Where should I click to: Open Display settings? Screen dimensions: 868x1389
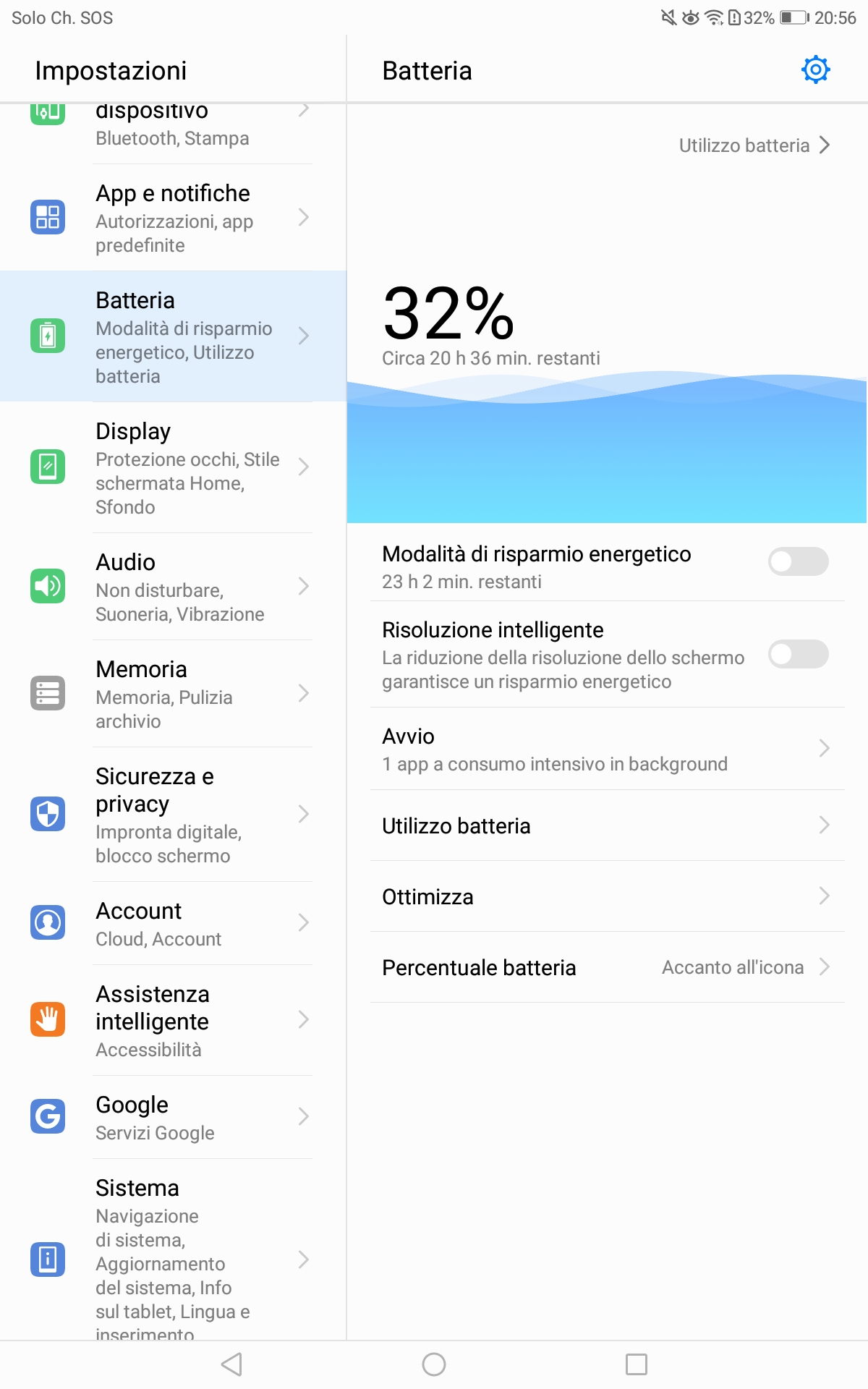tap(174, 467)
